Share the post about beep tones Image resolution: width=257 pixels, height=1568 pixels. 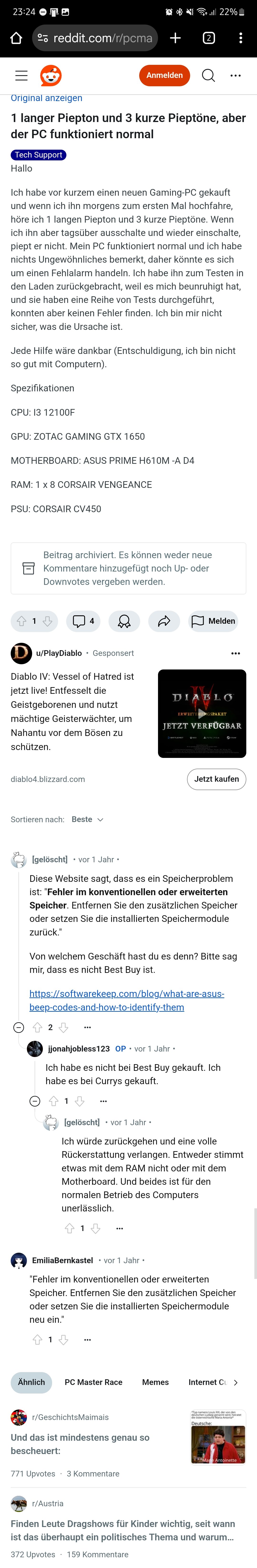coord(164,621)
